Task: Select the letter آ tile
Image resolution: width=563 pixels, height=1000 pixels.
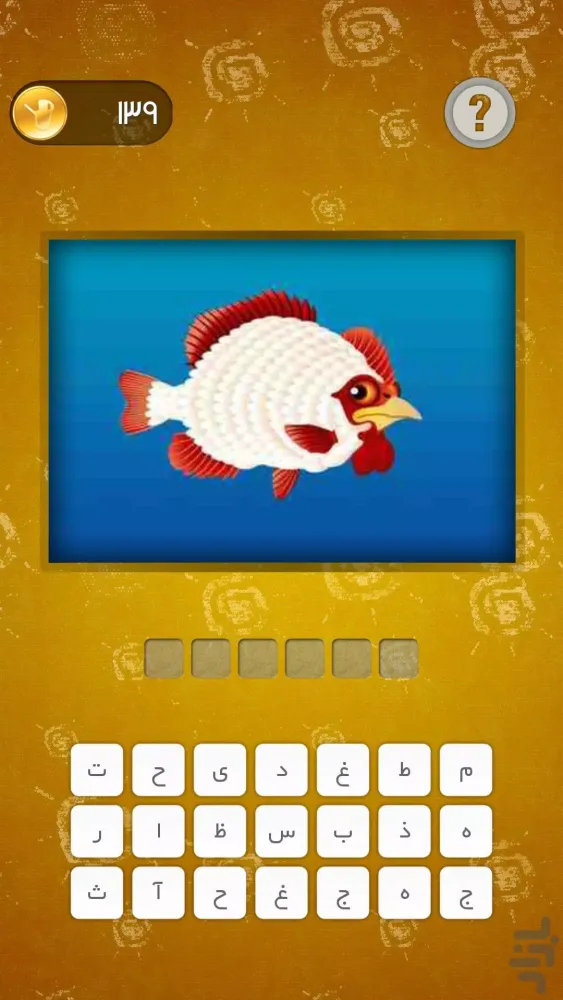Action: click(158, 892)
